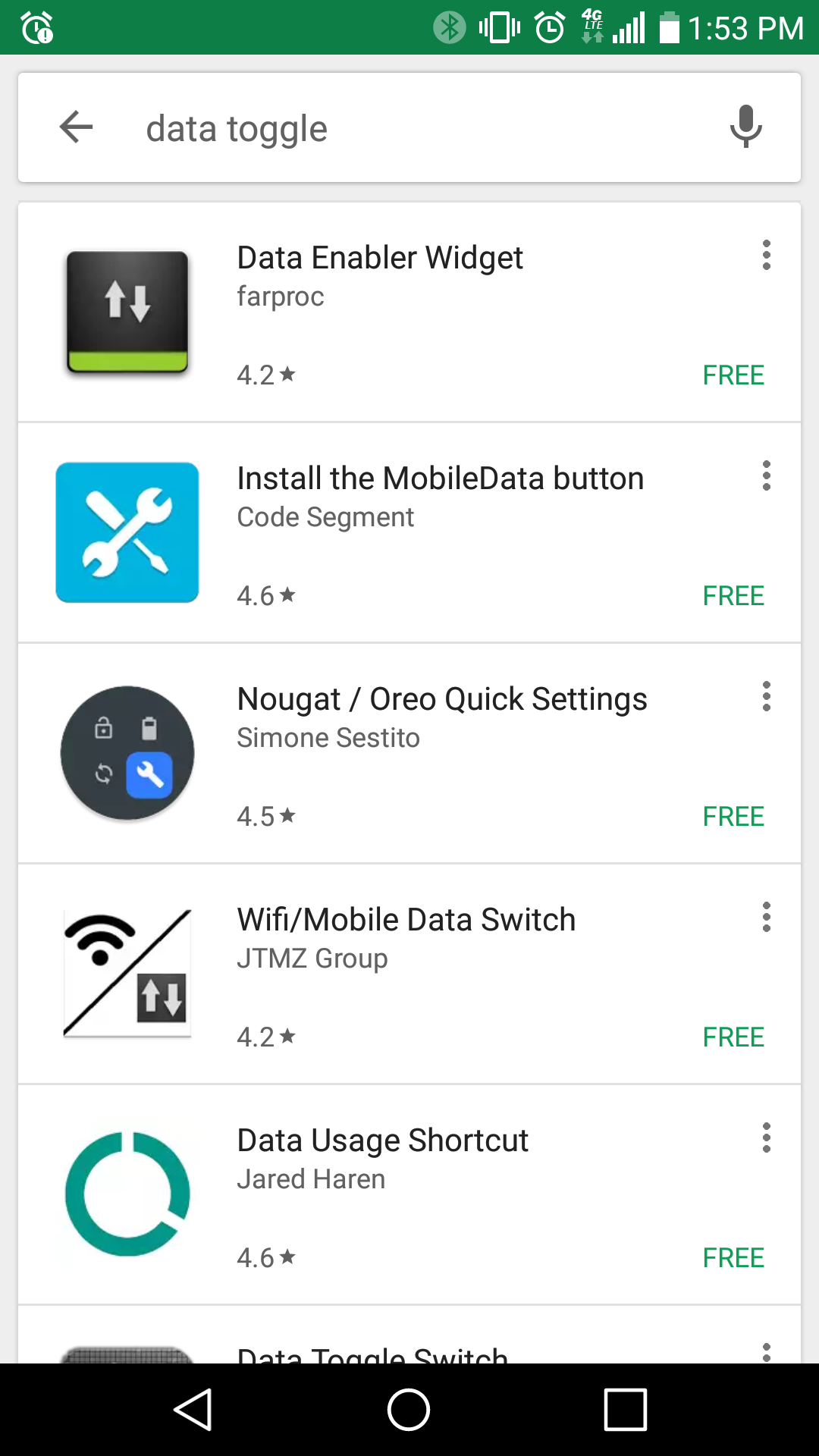Tap the system home button
Image resolution: width=819 pixels, height=1456 pixels.
point(409,1410)
